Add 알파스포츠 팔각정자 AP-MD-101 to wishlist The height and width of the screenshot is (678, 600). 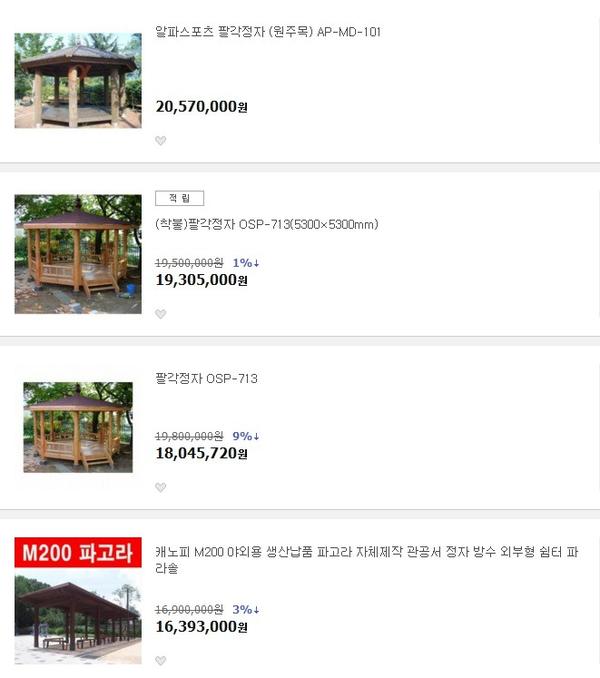[161, 141]
